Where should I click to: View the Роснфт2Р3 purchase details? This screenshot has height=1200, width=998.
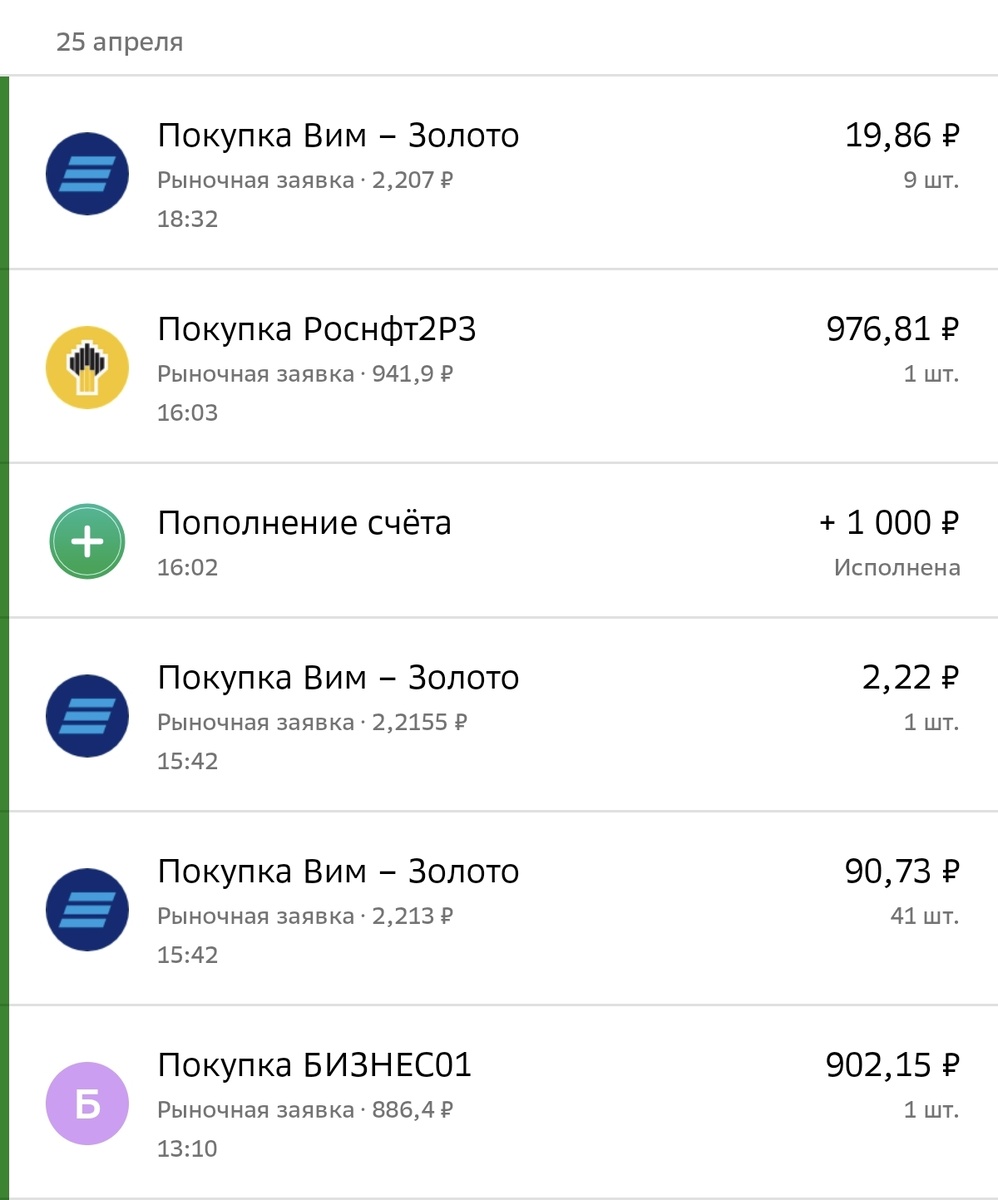pos(500,367)
